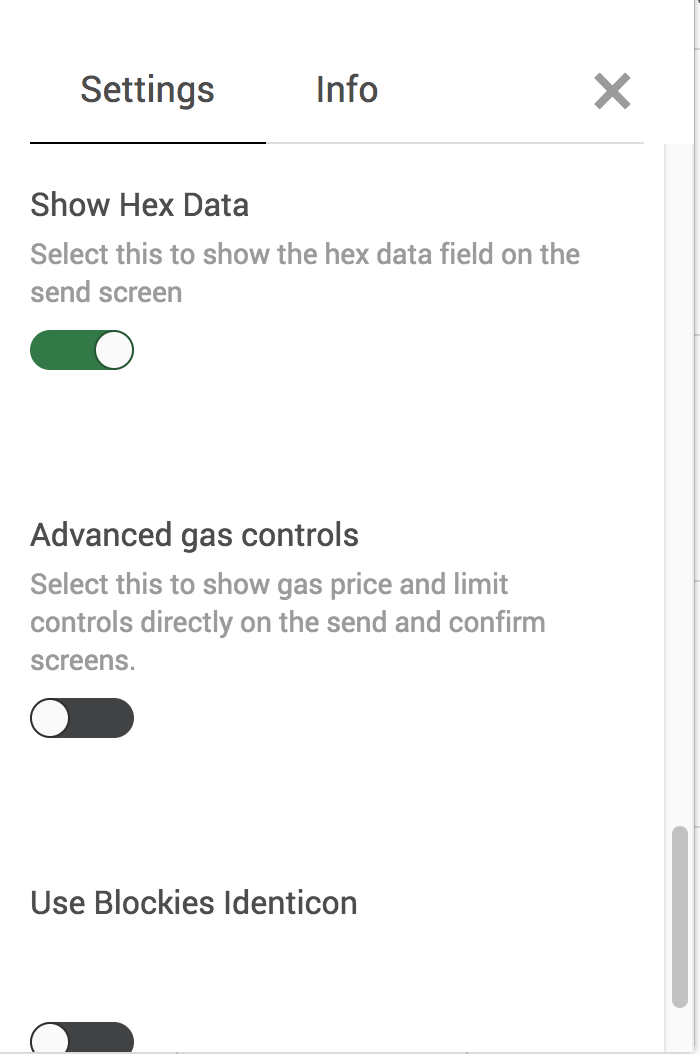Select the Settings tab

pos(147,90)
